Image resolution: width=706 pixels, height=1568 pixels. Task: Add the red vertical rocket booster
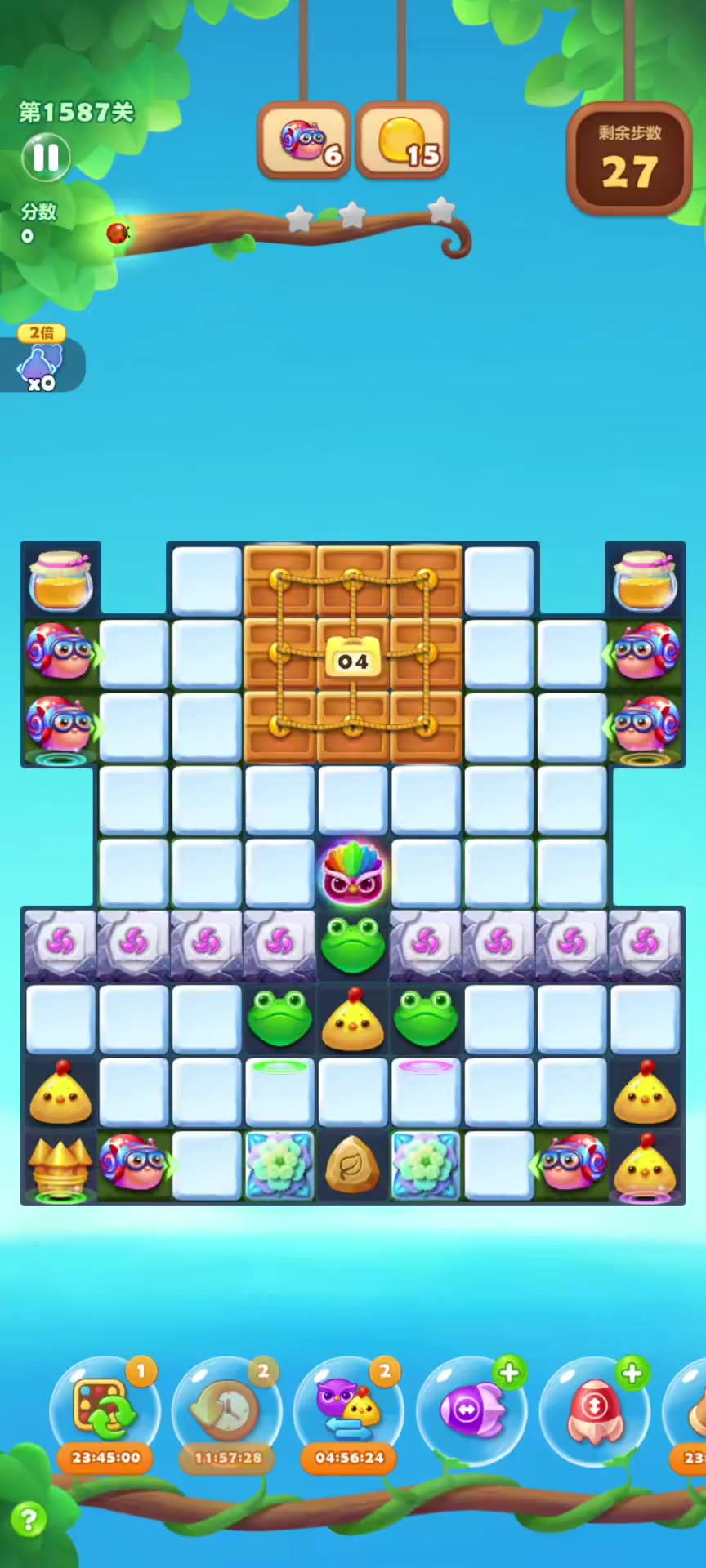coord(594,1412)
